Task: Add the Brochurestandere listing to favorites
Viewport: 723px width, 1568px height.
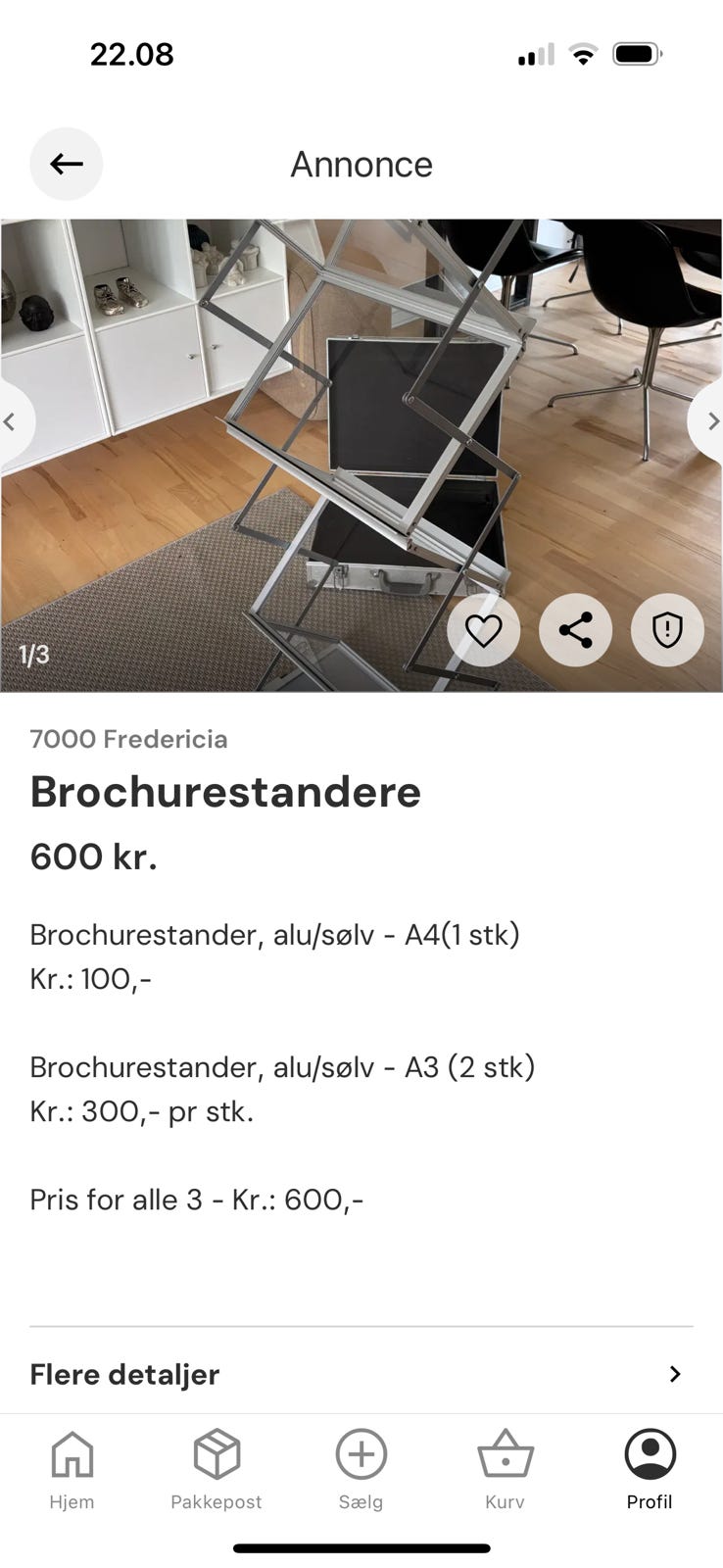Action: (x=483, y=630)
